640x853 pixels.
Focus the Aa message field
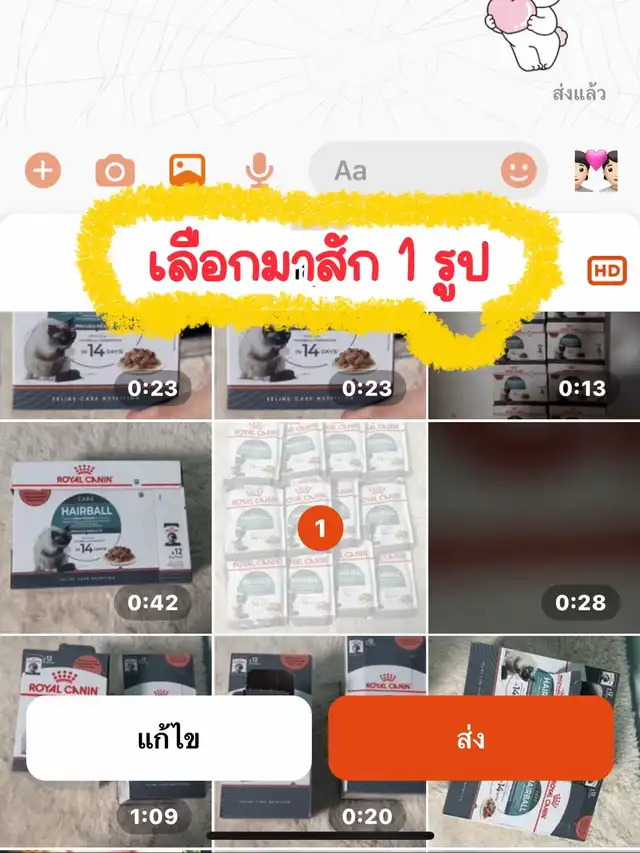403,171
